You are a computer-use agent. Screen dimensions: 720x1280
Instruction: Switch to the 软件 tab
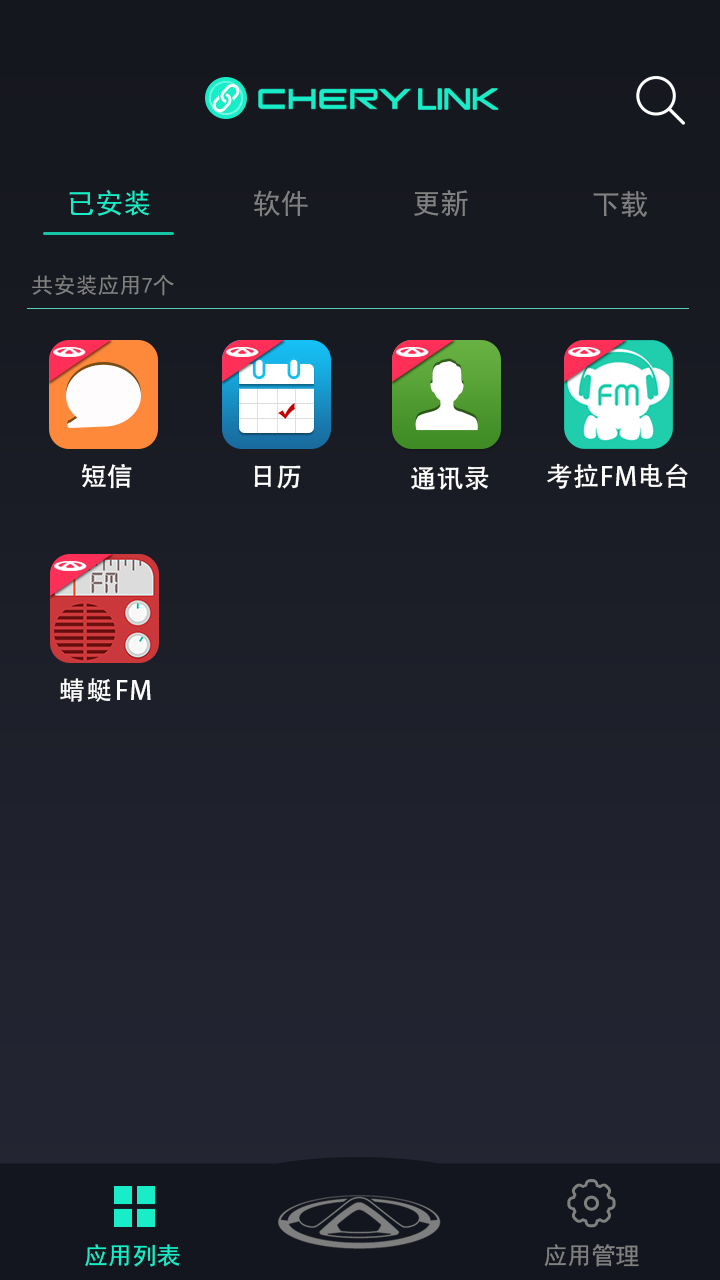tap(281, 203)
